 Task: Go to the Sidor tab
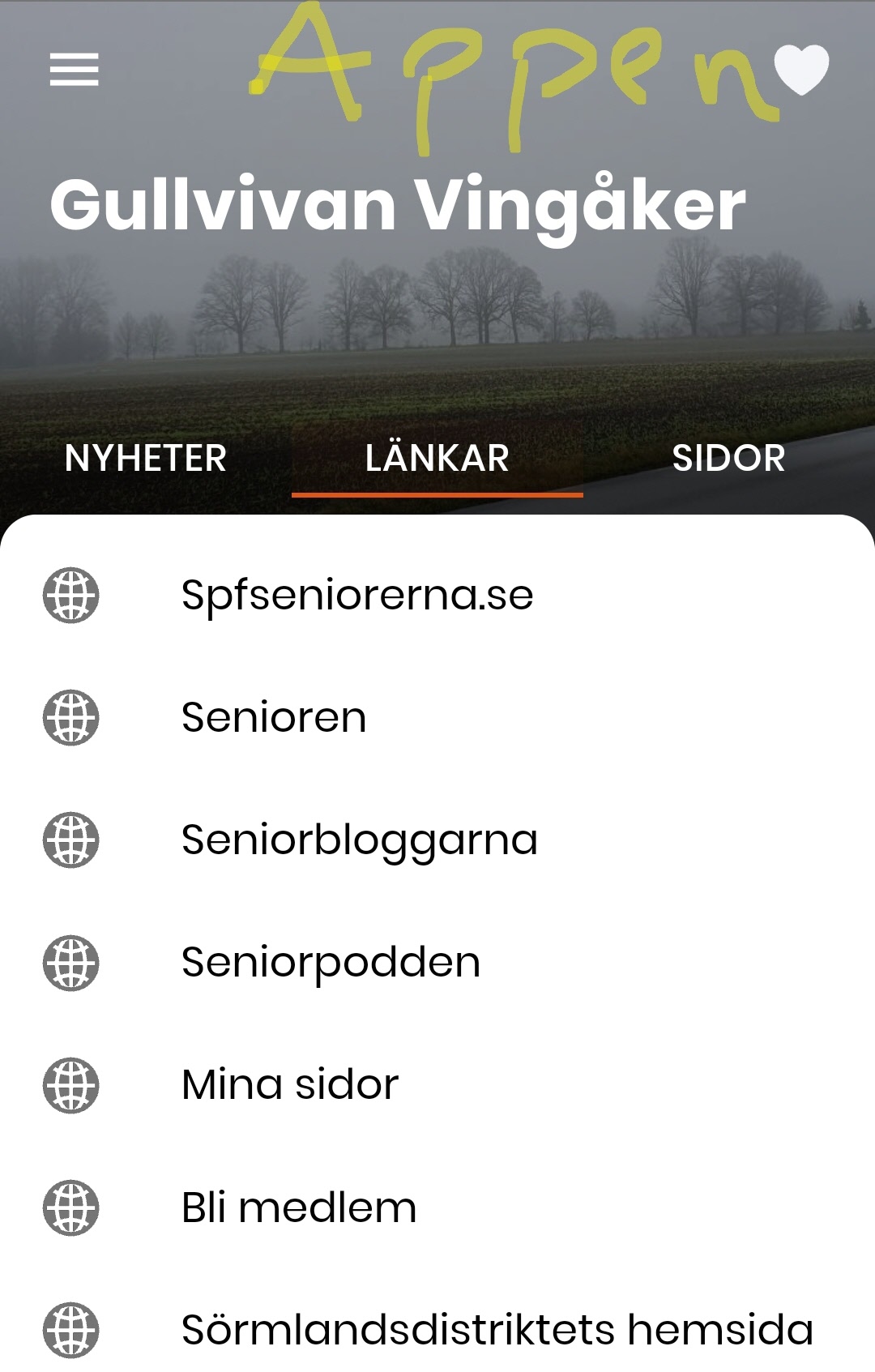click(728, 459)
